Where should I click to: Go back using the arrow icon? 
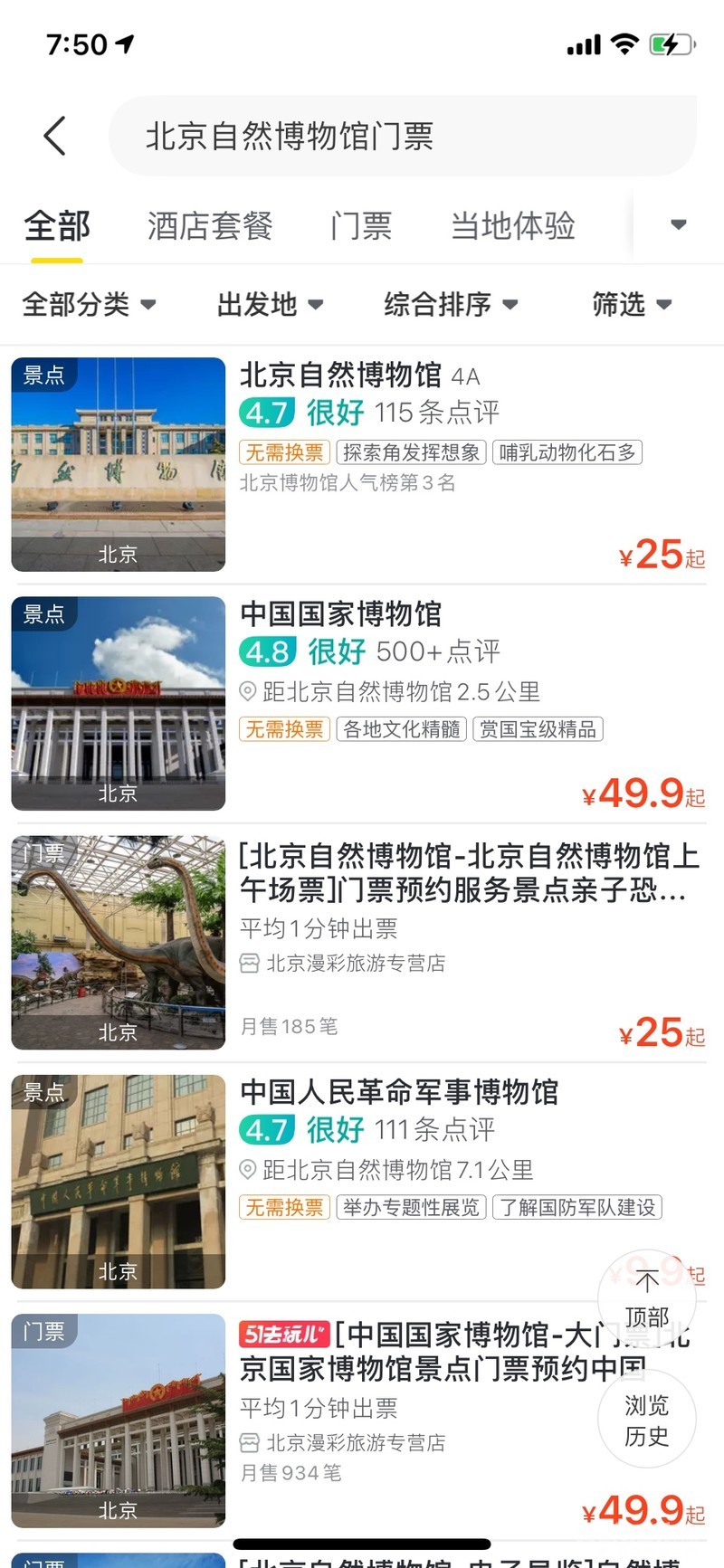pyautogui.click(x=55, y=136)
